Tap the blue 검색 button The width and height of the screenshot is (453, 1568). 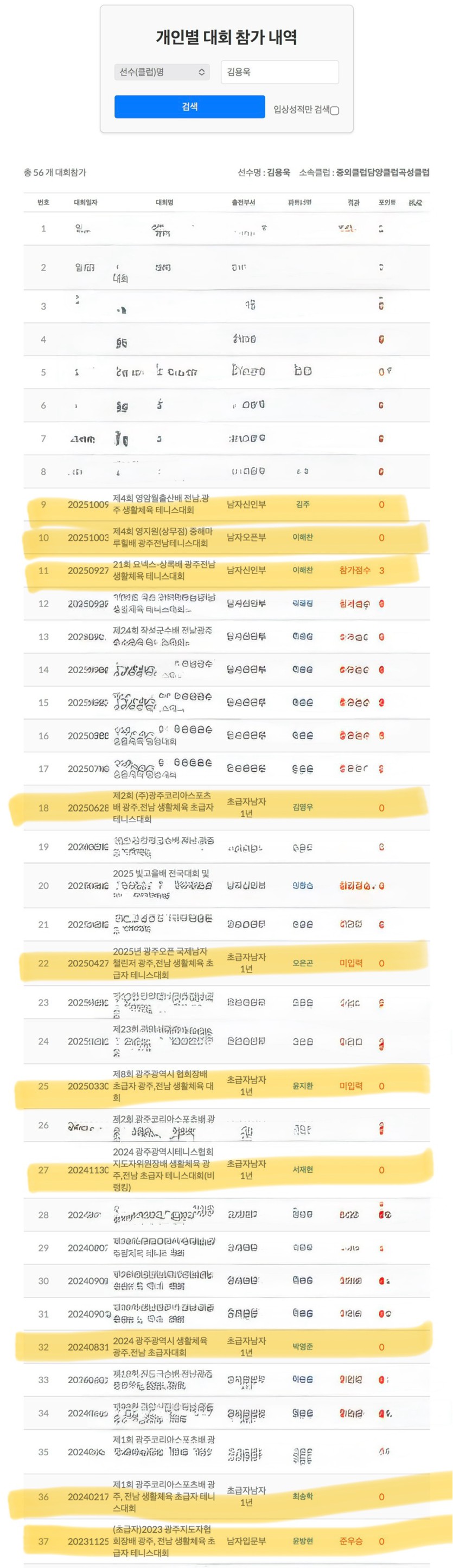pos(189,107)
